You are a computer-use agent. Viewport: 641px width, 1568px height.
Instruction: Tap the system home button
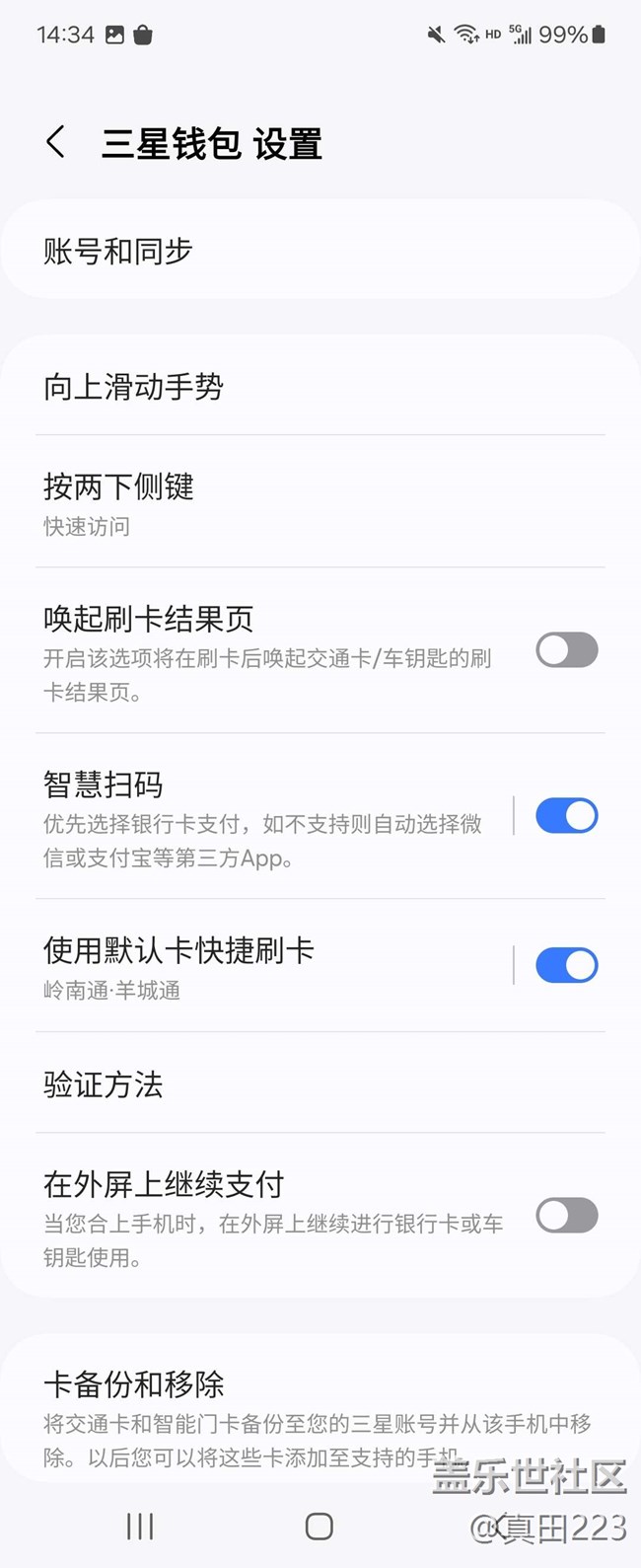click(320, 1527)
